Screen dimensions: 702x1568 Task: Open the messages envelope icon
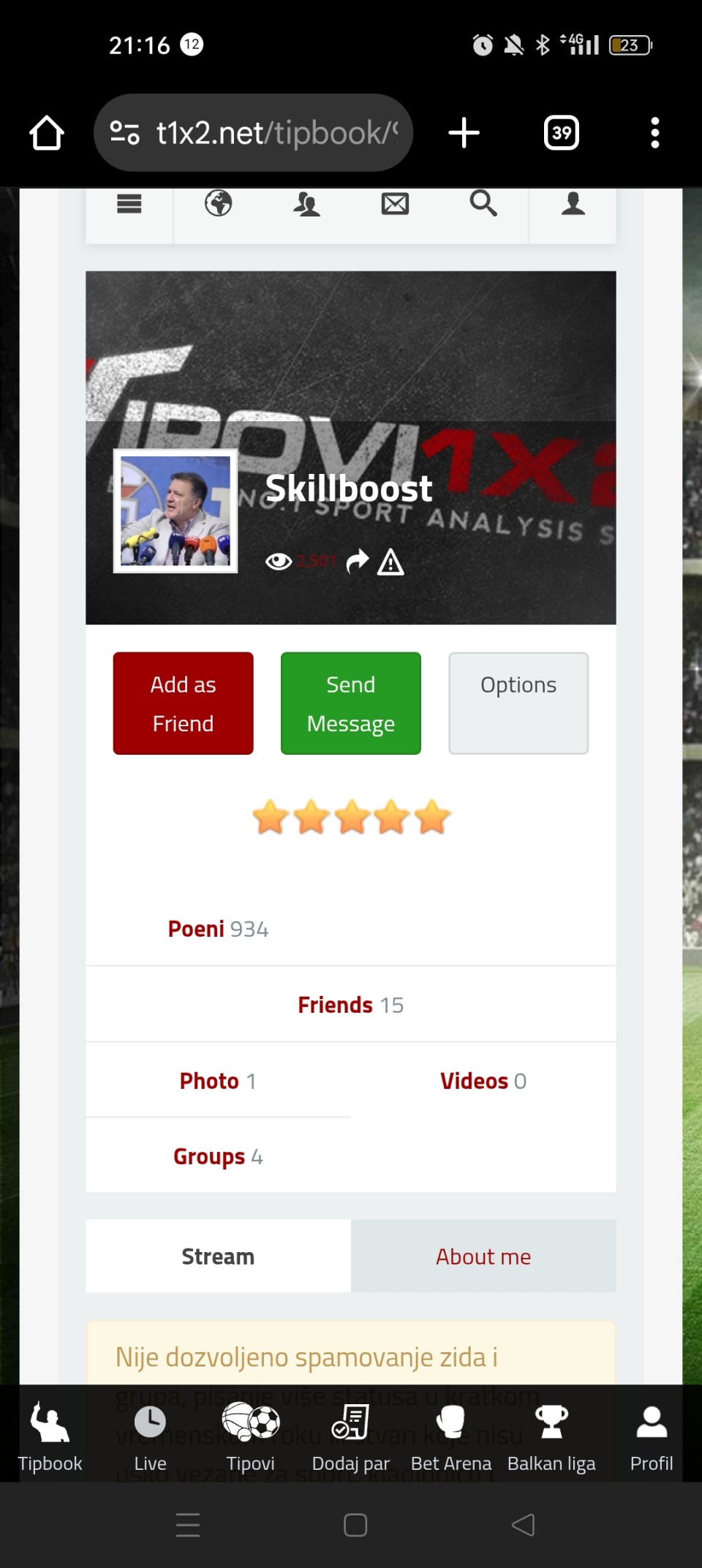point(395,204)
